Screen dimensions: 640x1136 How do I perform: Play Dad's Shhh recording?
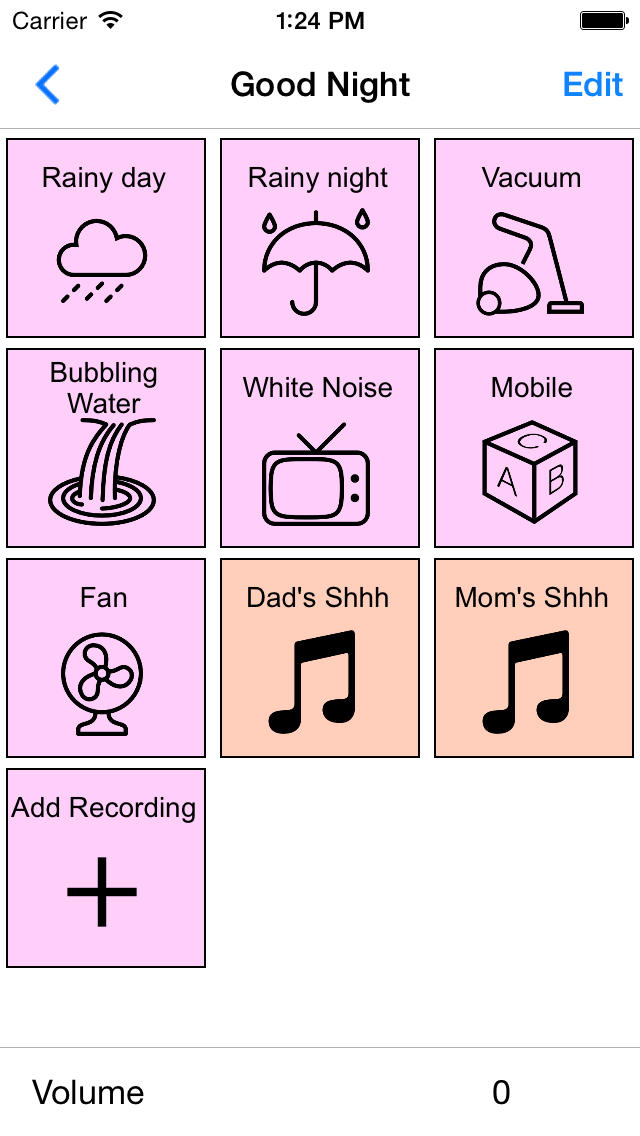320,658
